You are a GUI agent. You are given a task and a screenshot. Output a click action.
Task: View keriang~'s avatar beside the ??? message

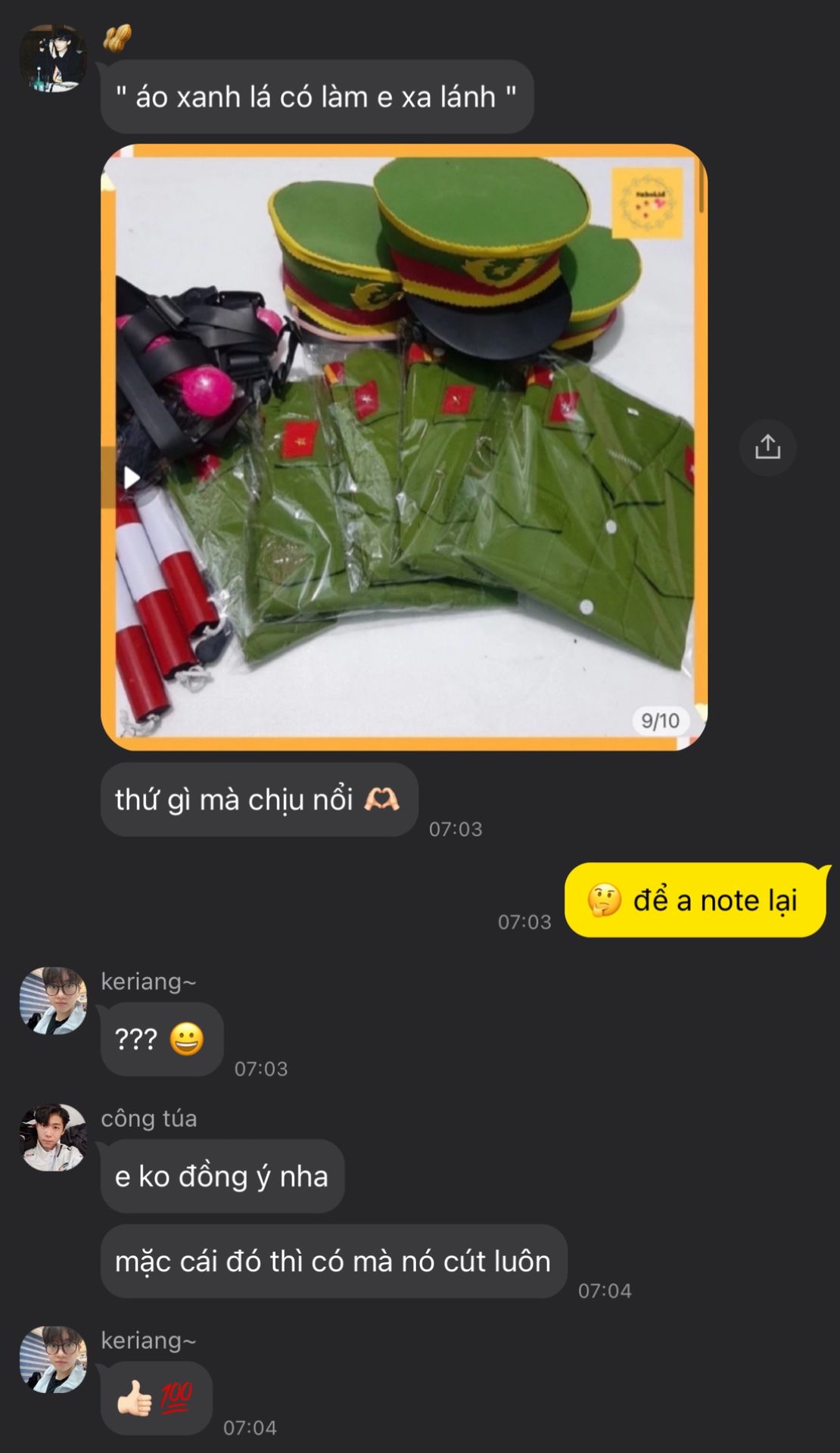click(53, 1000)
